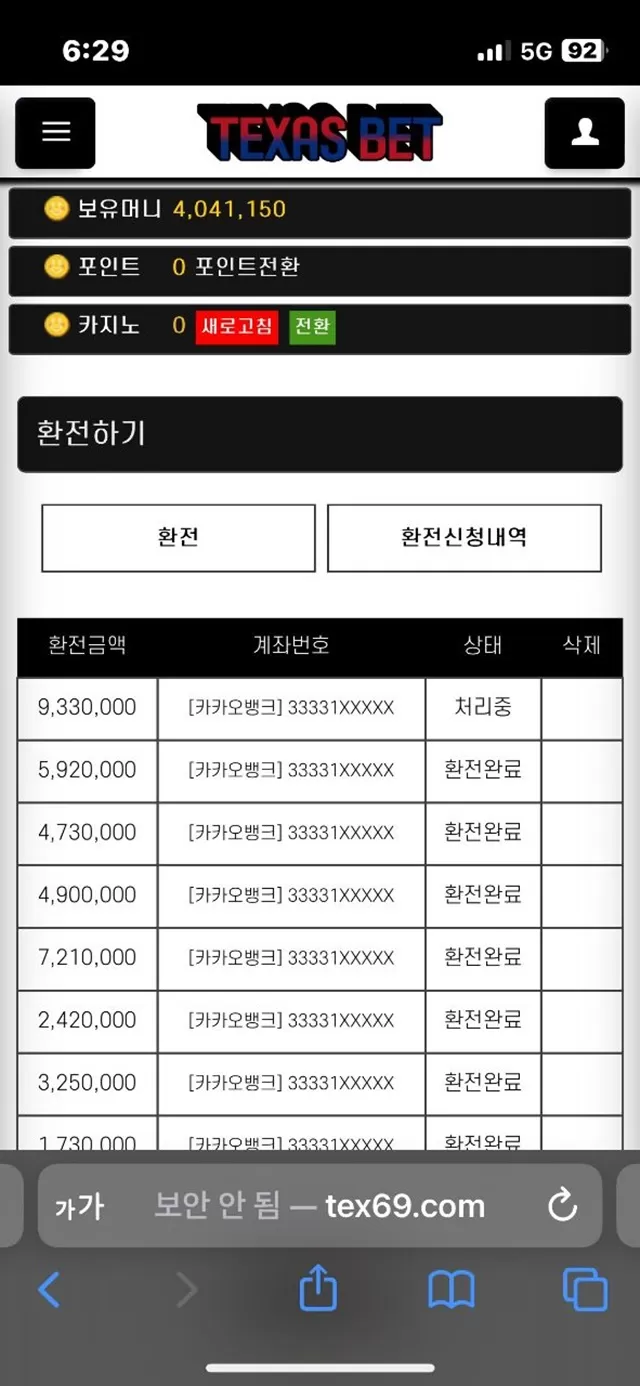640x1386 pixels.
Task: Open 환전신청내역 history
Action: [x=464, y=537]
